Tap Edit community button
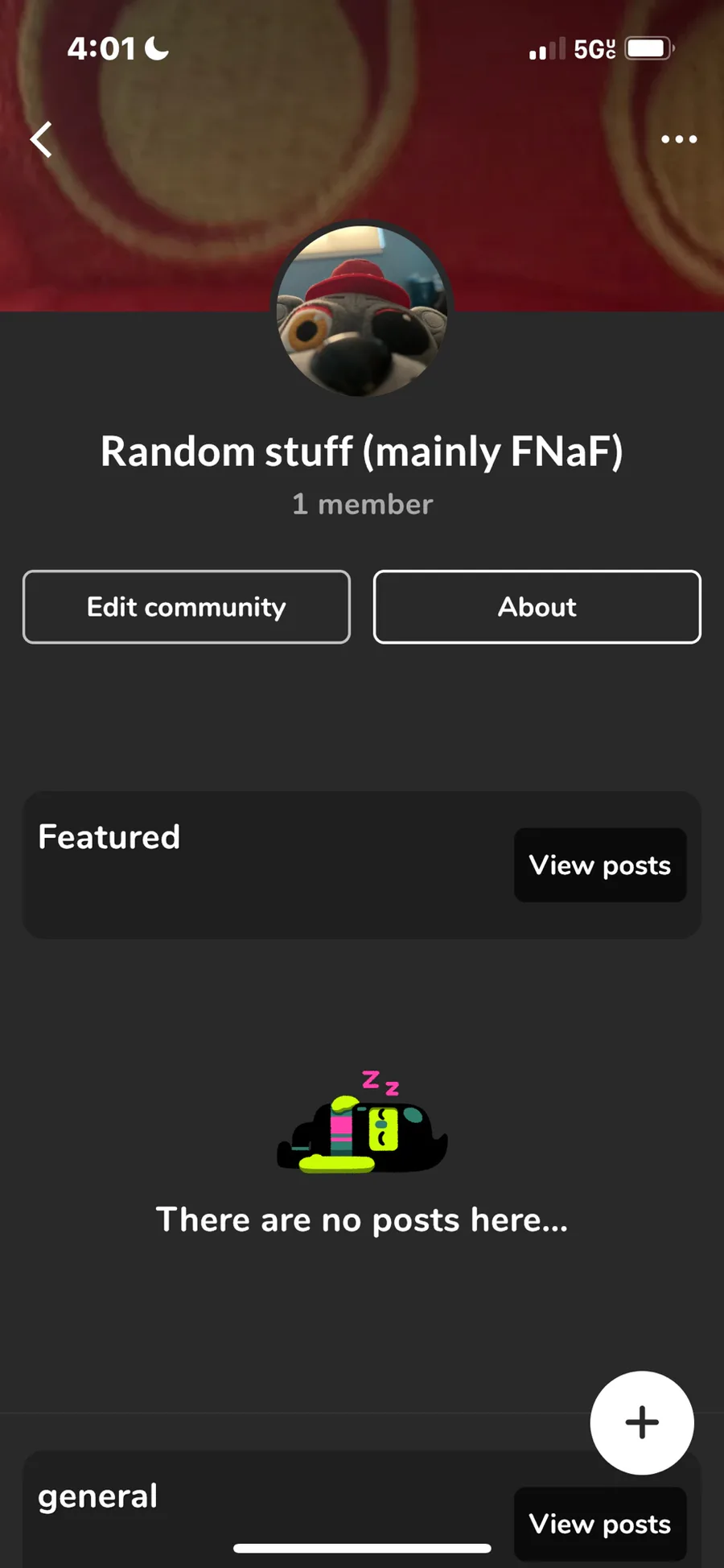The image size is (724, 1568). [187, 607]
